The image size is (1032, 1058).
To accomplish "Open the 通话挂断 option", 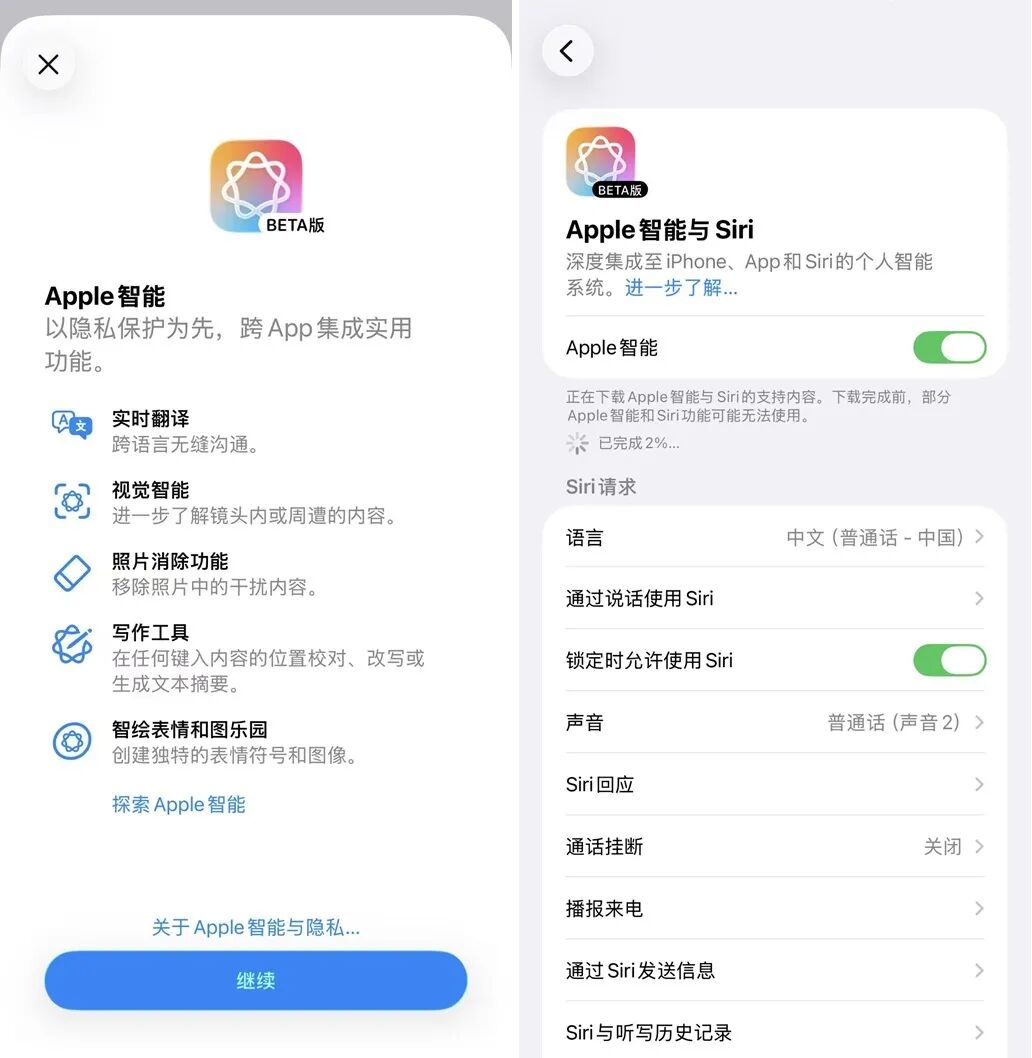I will click(775, 846).
